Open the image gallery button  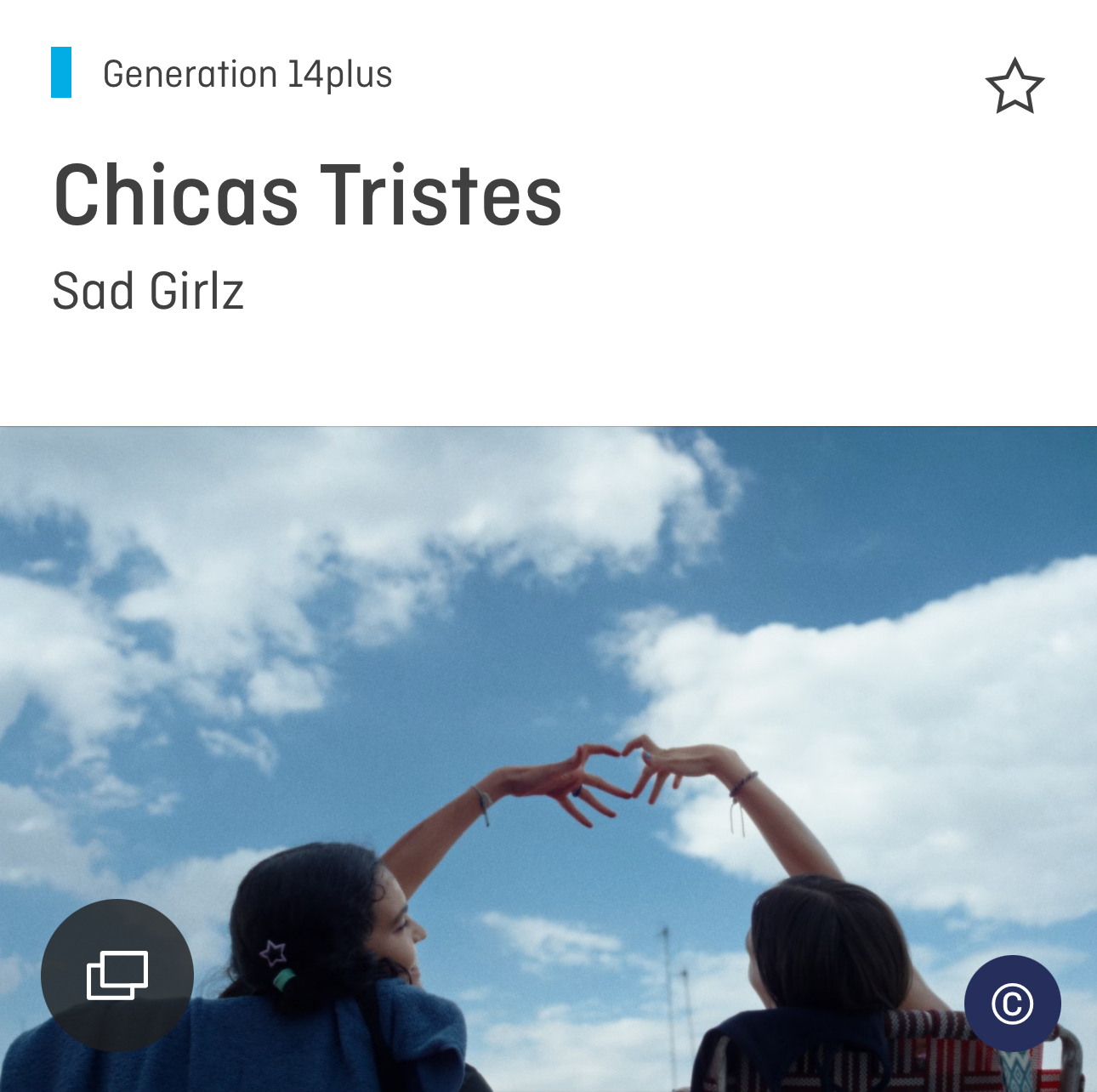[x=117, y=975]
